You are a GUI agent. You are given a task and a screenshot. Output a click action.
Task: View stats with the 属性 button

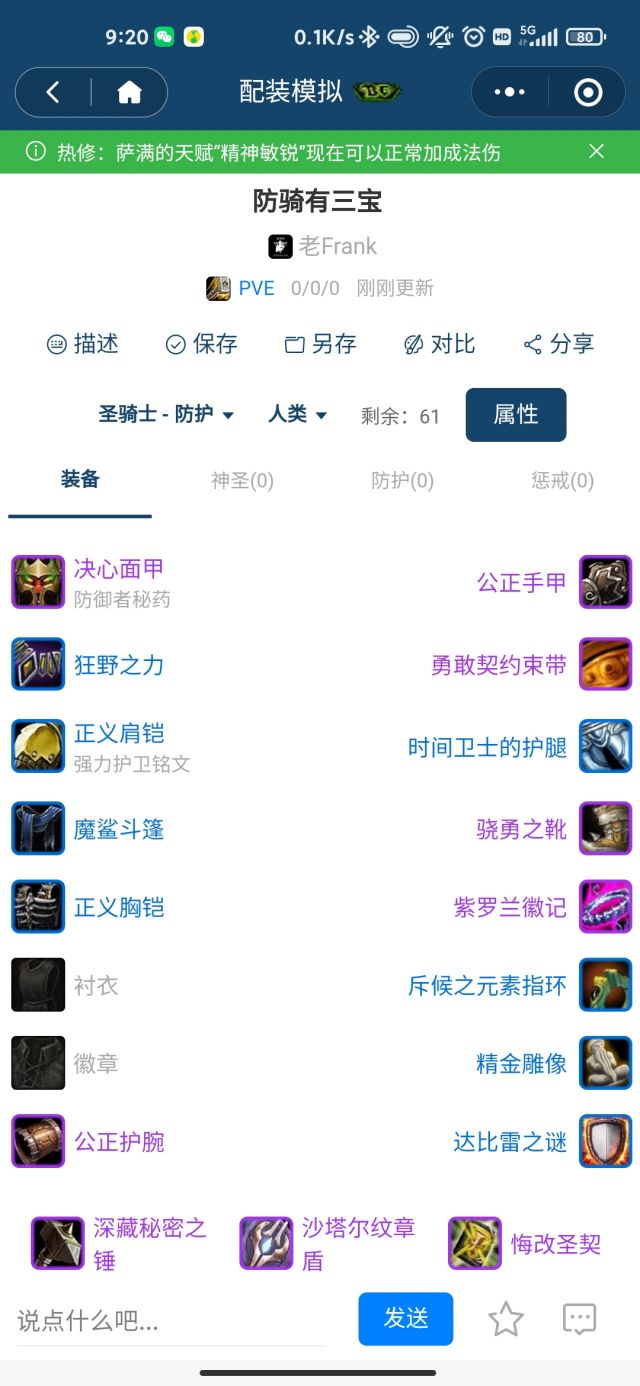tap(516, 414)
